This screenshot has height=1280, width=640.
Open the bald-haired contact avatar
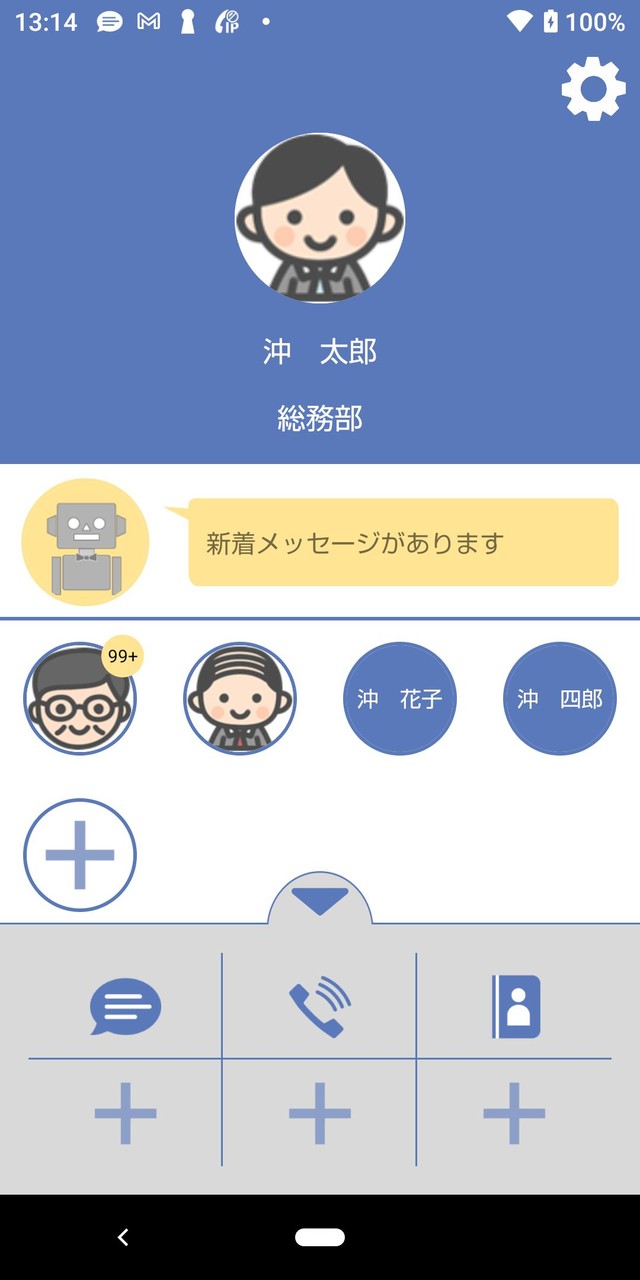[240, 698]
